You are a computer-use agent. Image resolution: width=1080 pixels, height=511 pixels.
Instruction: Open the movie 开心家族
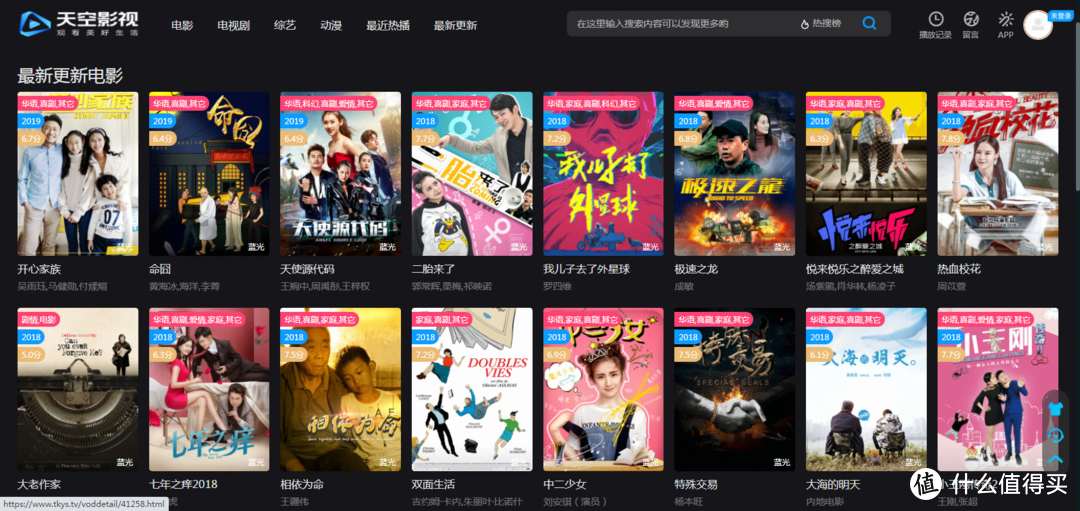click(x=78, y=174)
